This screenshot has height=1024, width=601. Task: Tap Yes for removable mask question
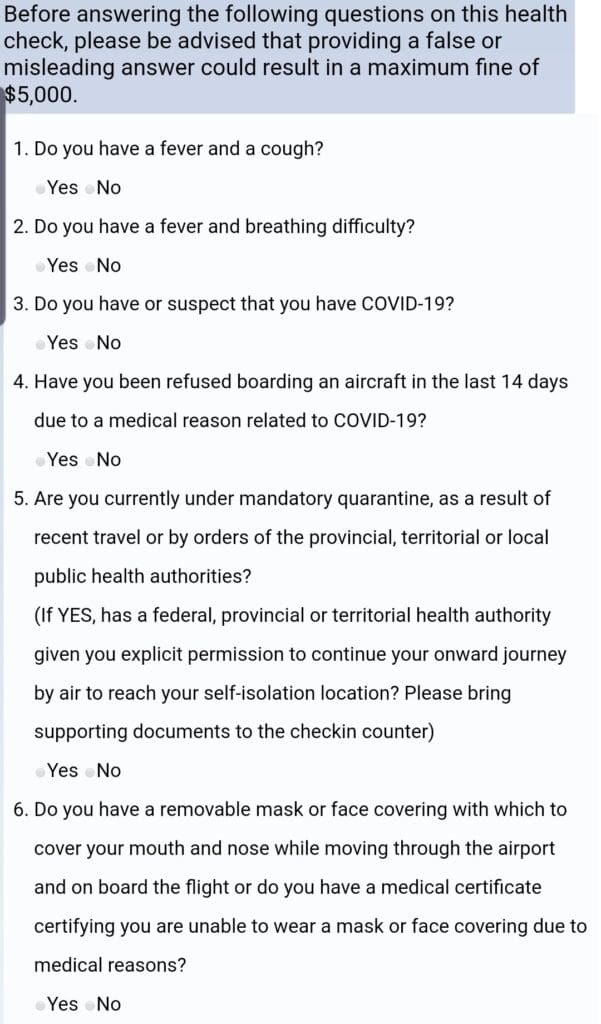[x=40, y=1004]
